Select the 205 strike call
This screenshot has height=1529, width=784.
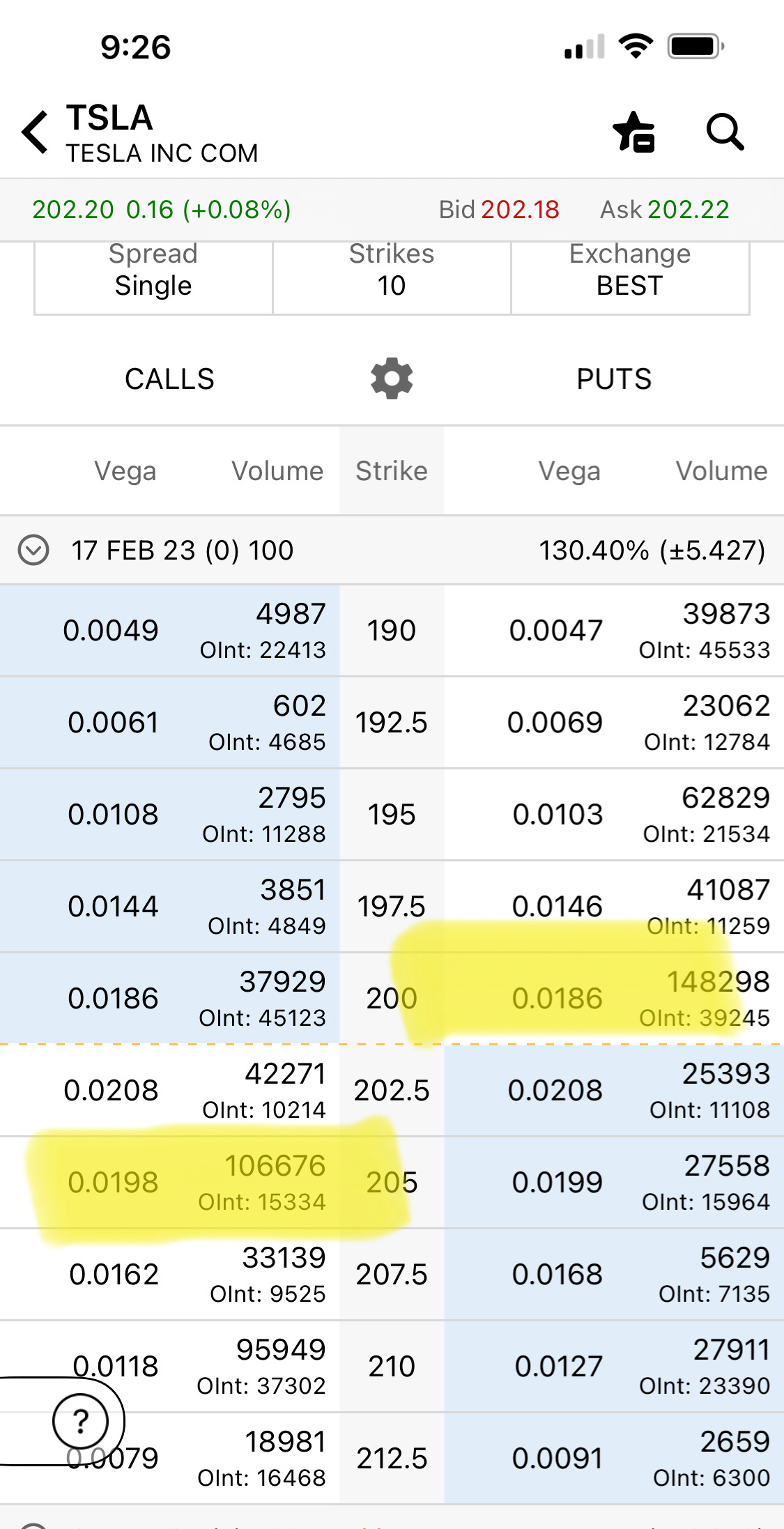[169, 1183]
